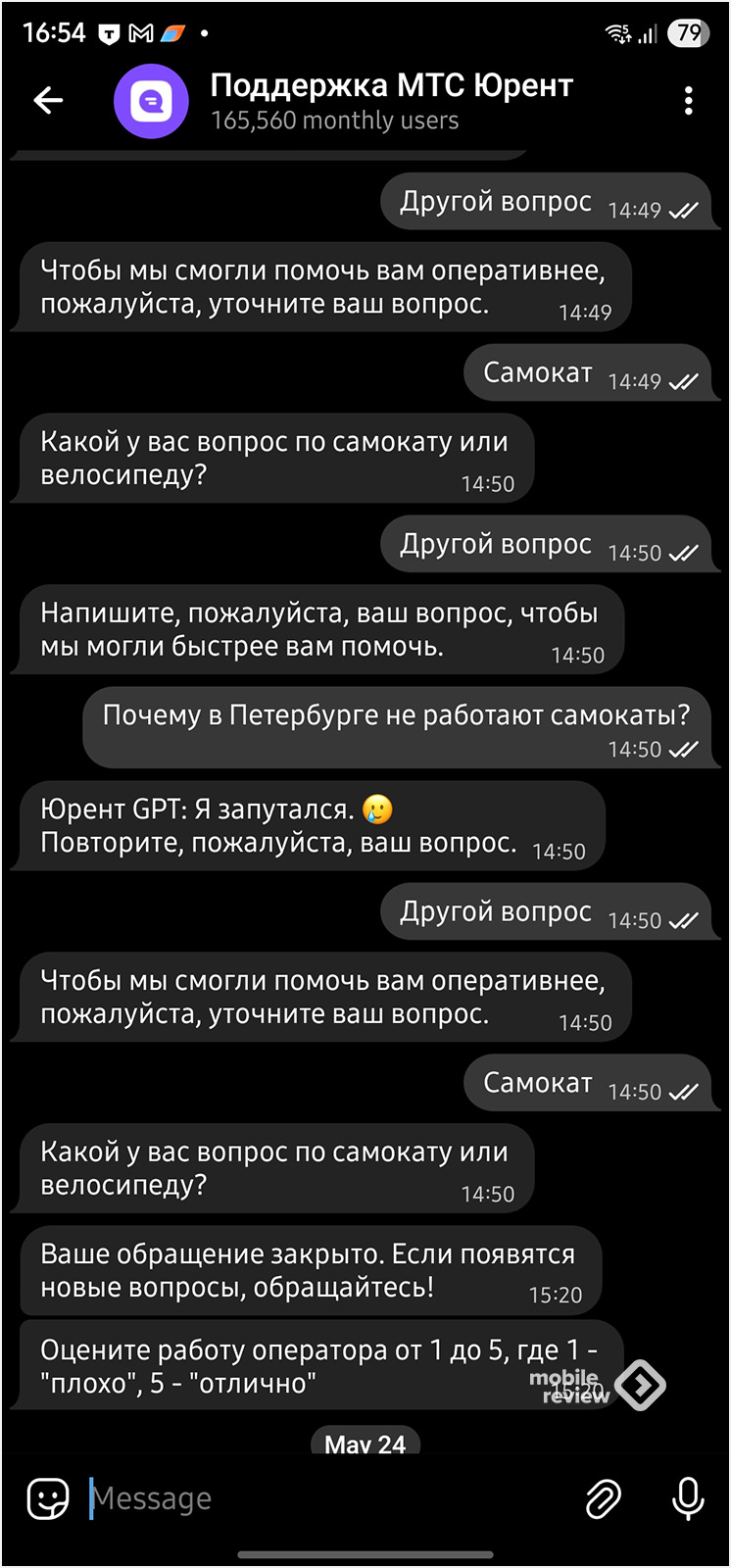
Task: Go back from the support chat
Action: tap(48, 100)
